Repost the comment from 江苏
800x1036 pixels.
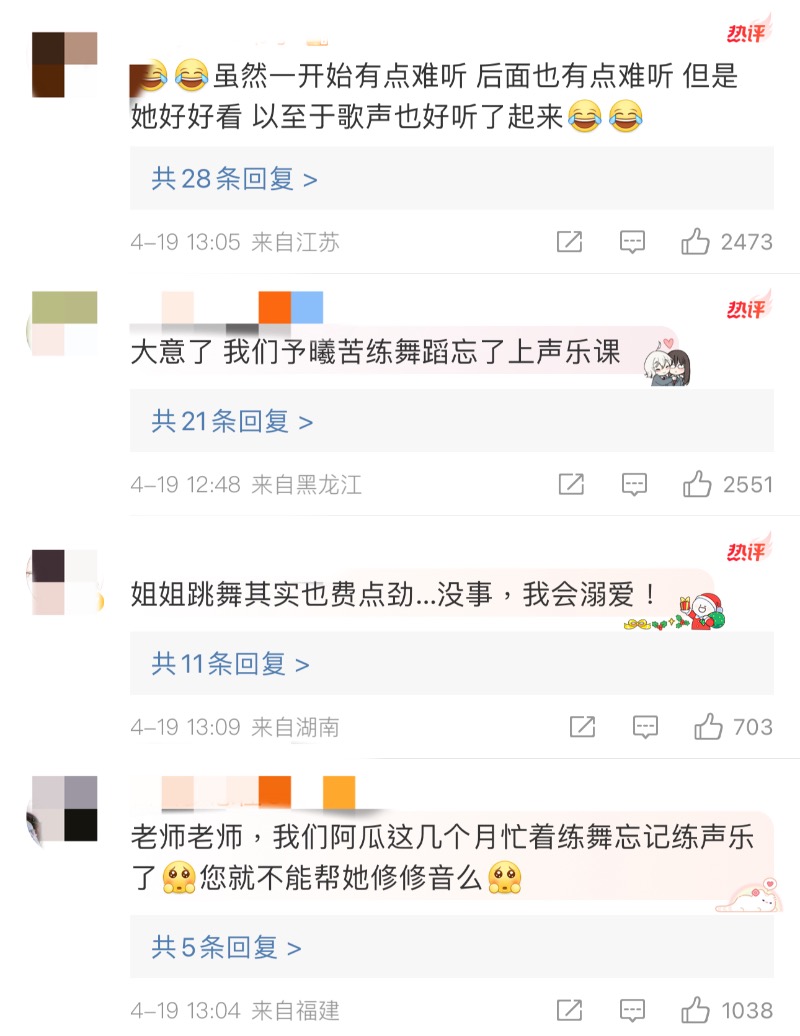click(x=569, y=241)
